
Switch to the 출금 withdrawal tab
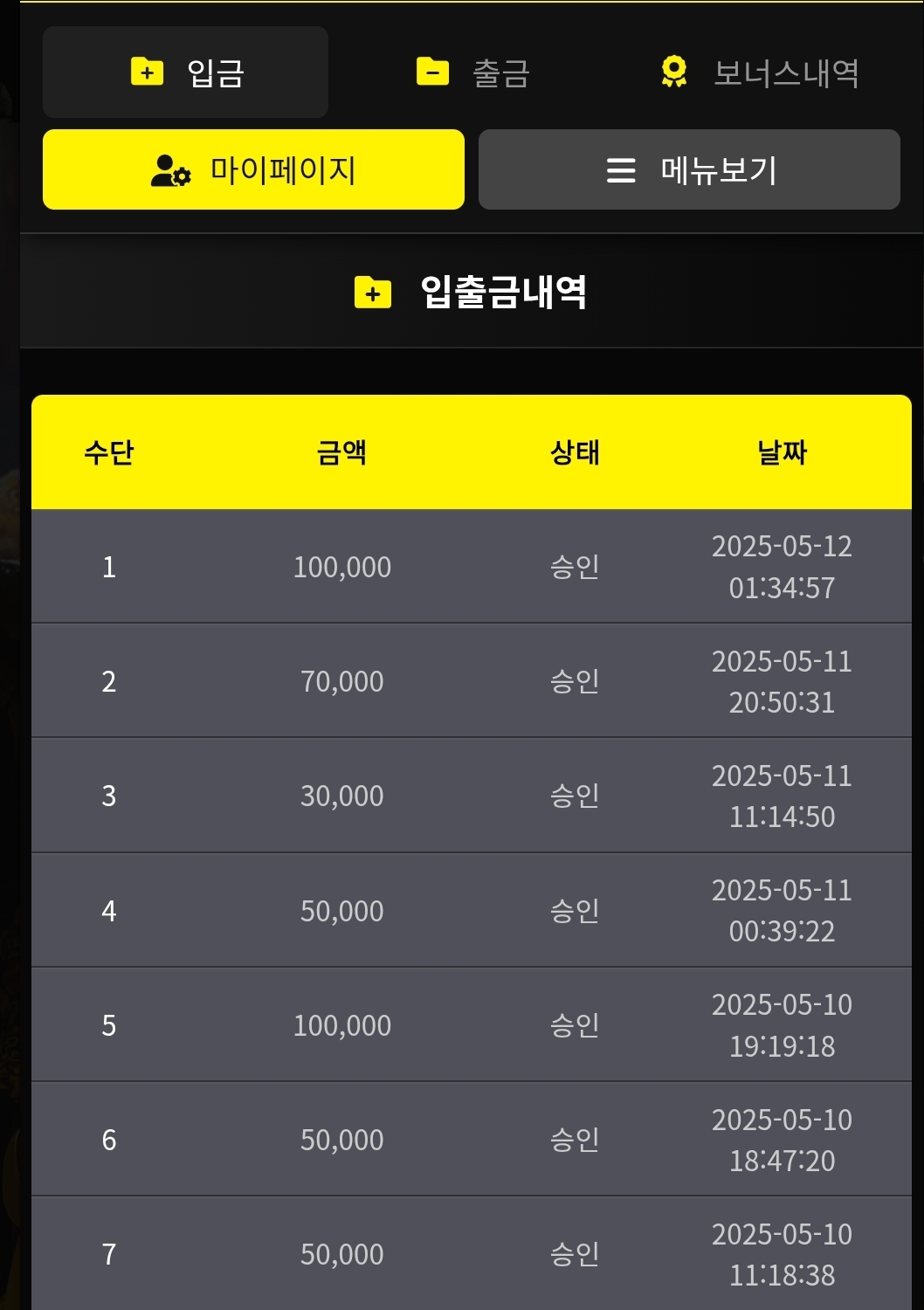(x=472, y=72)
